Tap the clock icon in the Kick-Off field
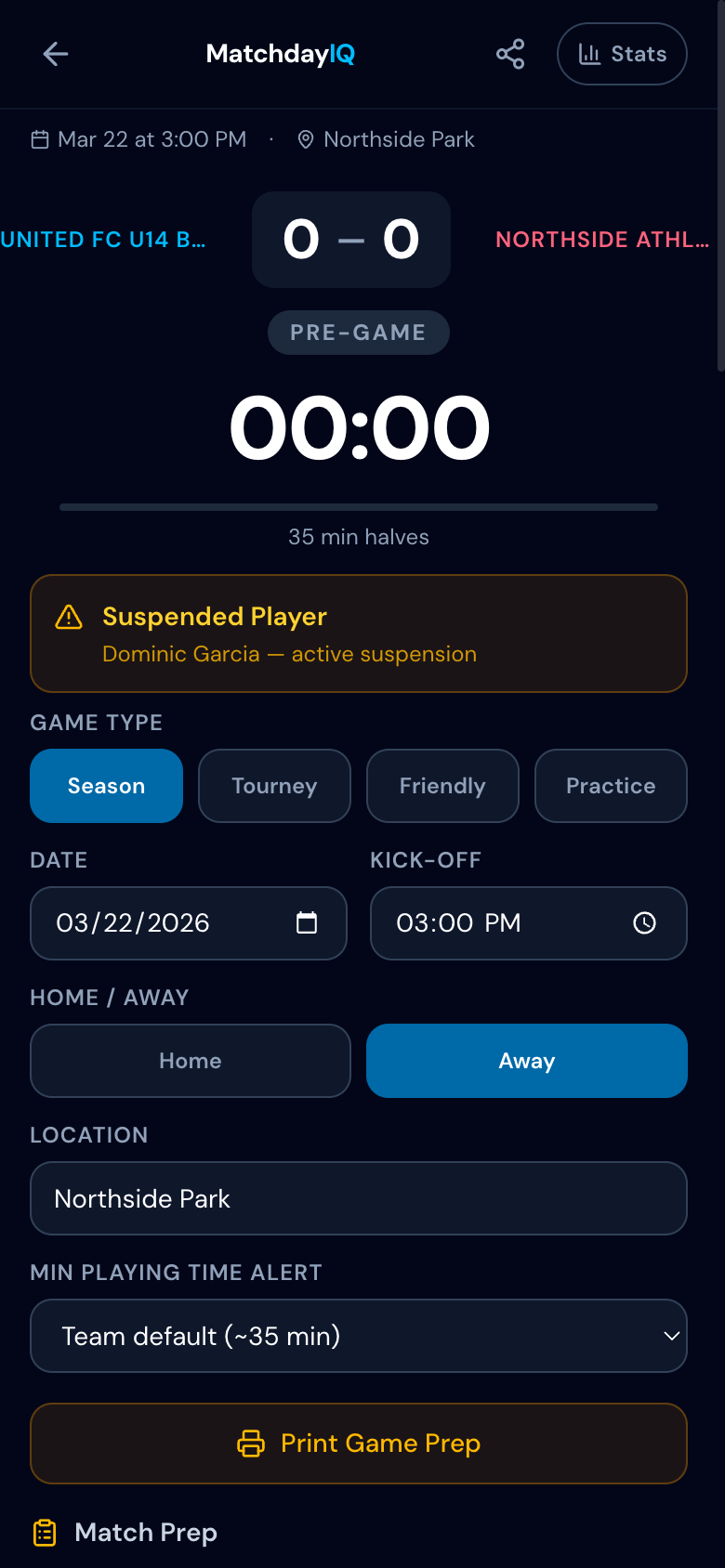This screenshot has width=725, height=1568. (644, 923)
